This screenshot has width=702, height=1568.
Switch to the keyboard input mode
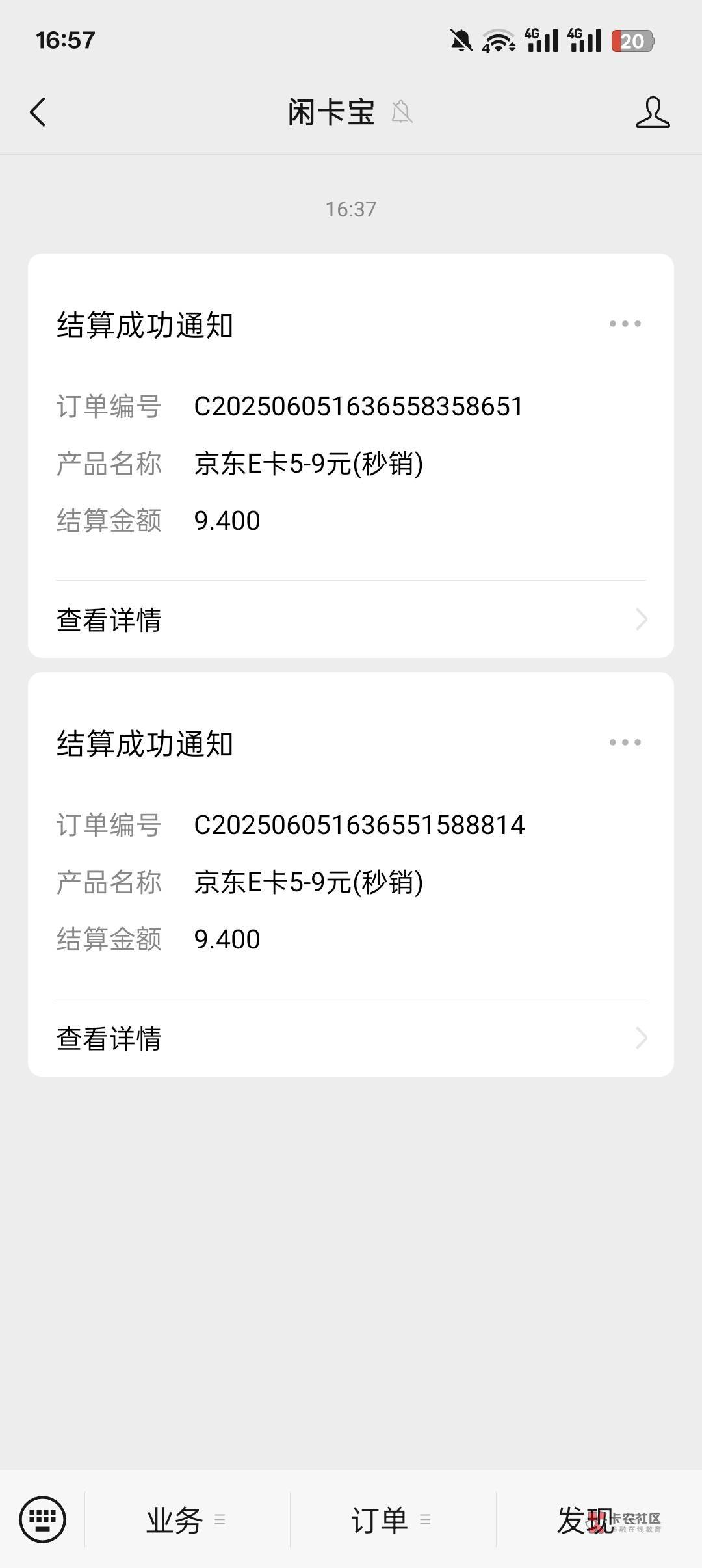click(43, 1519)
